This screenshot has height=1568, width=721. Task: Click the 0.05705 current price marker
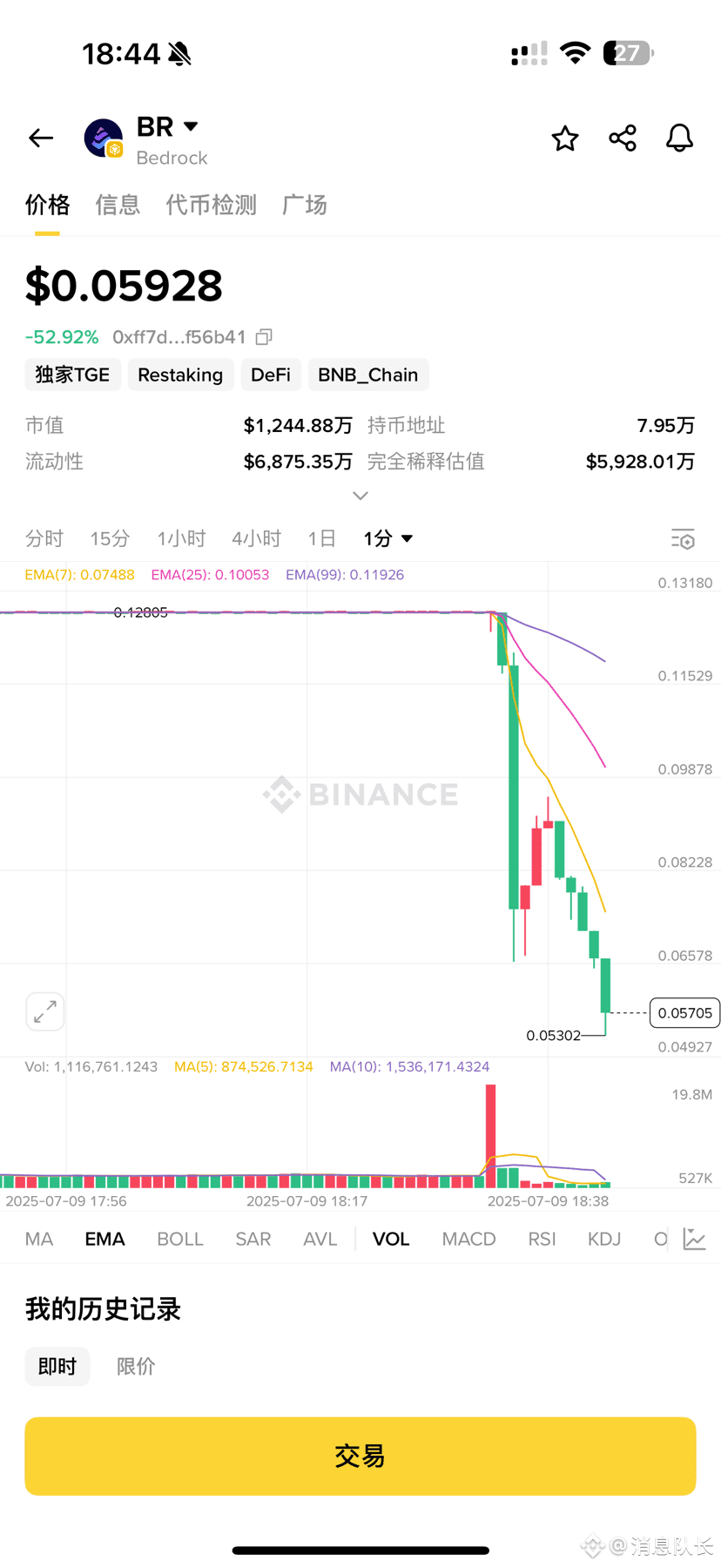click(x=684, y=1012)
